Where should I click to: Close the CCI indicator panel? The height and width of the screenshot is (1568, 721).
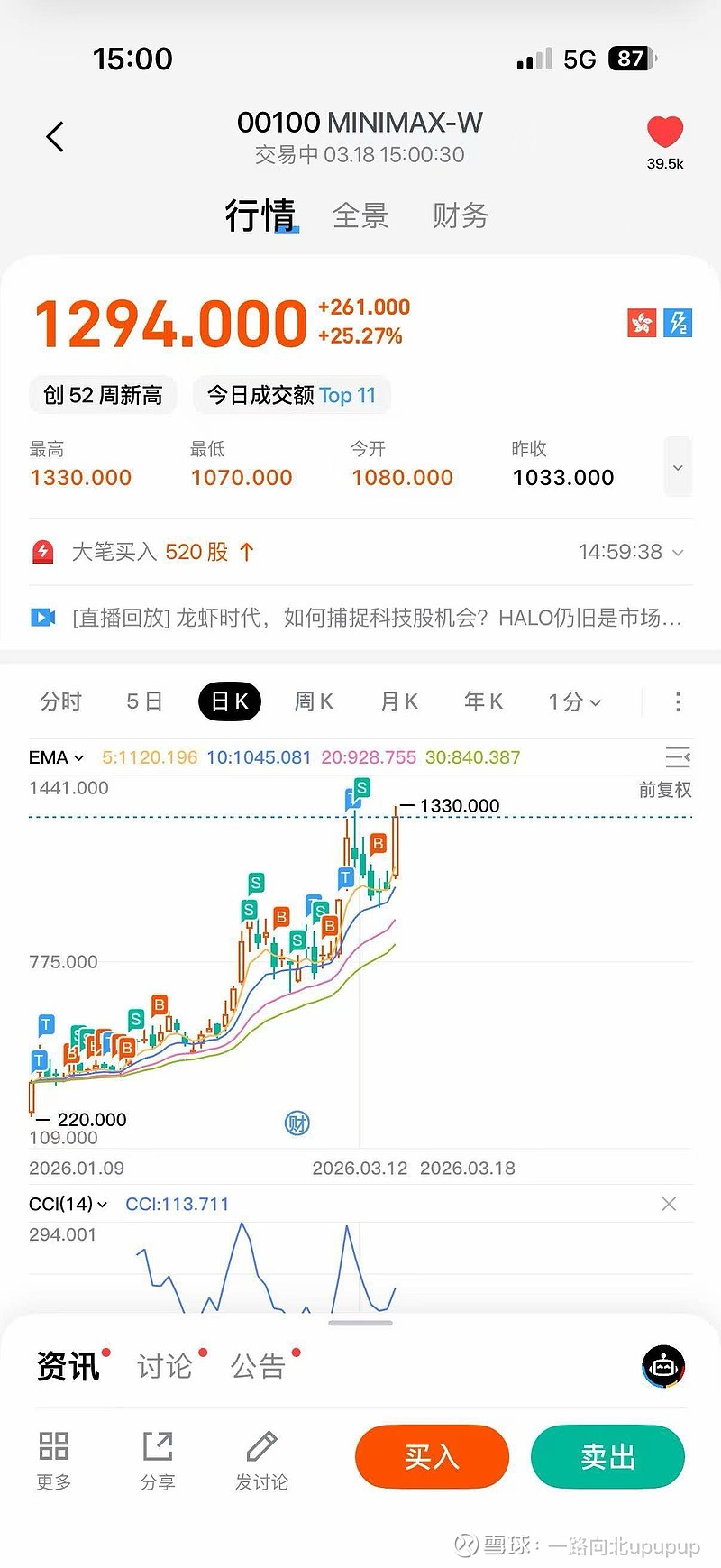669,1204
